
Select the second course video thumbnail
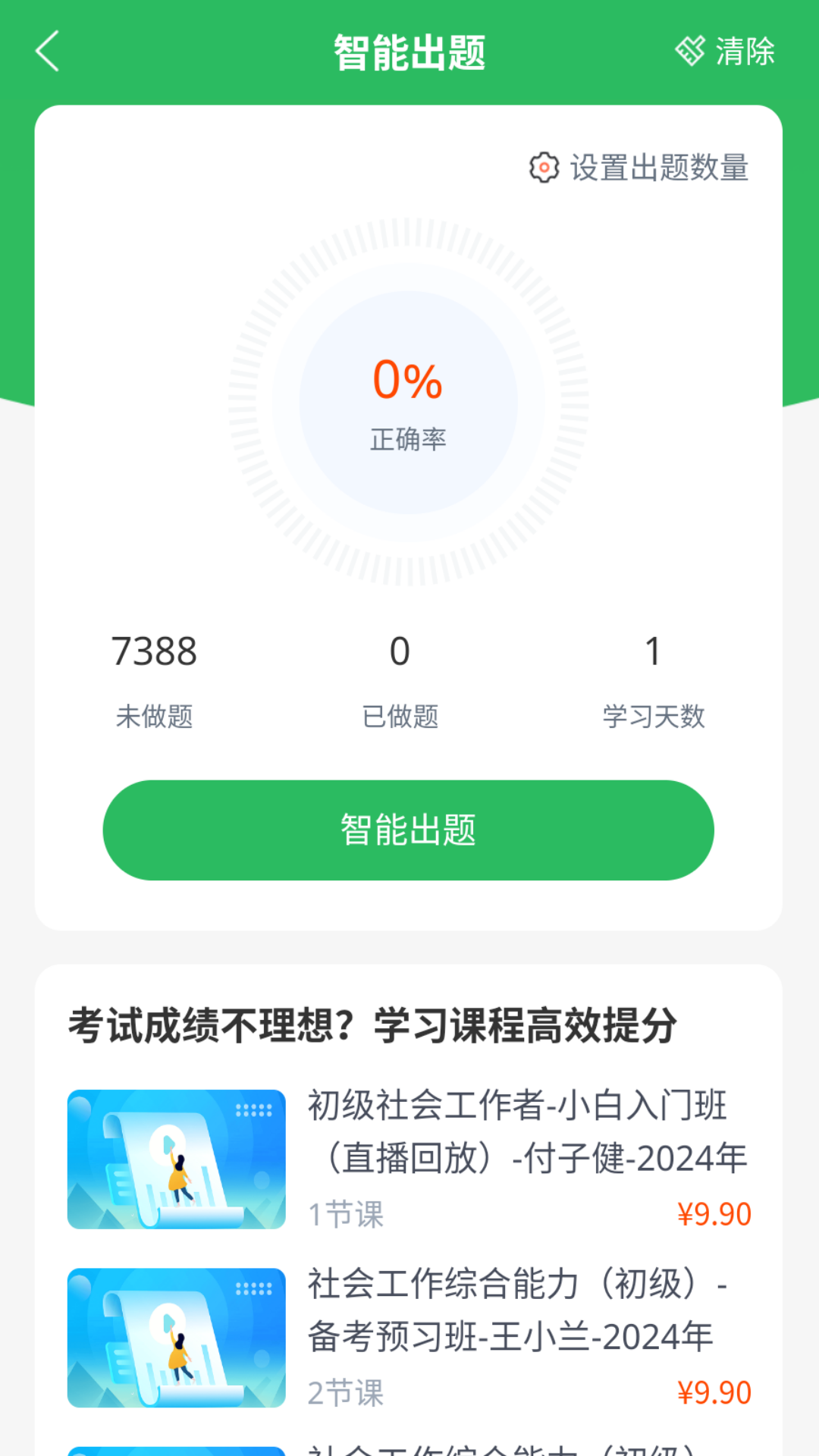click(x=176, y=1338)
